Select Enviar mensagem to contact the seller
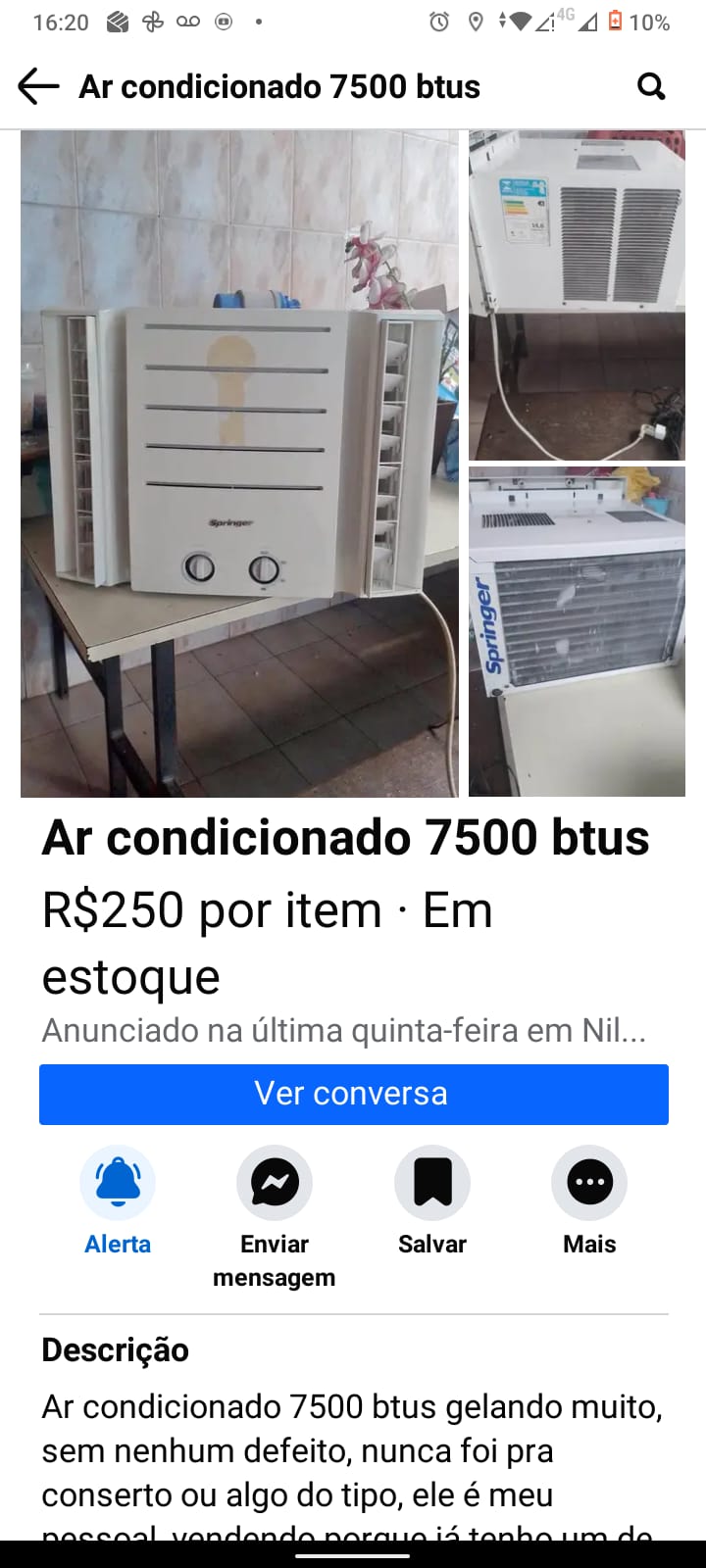 pyautogui.click(x=275, y=1182)
